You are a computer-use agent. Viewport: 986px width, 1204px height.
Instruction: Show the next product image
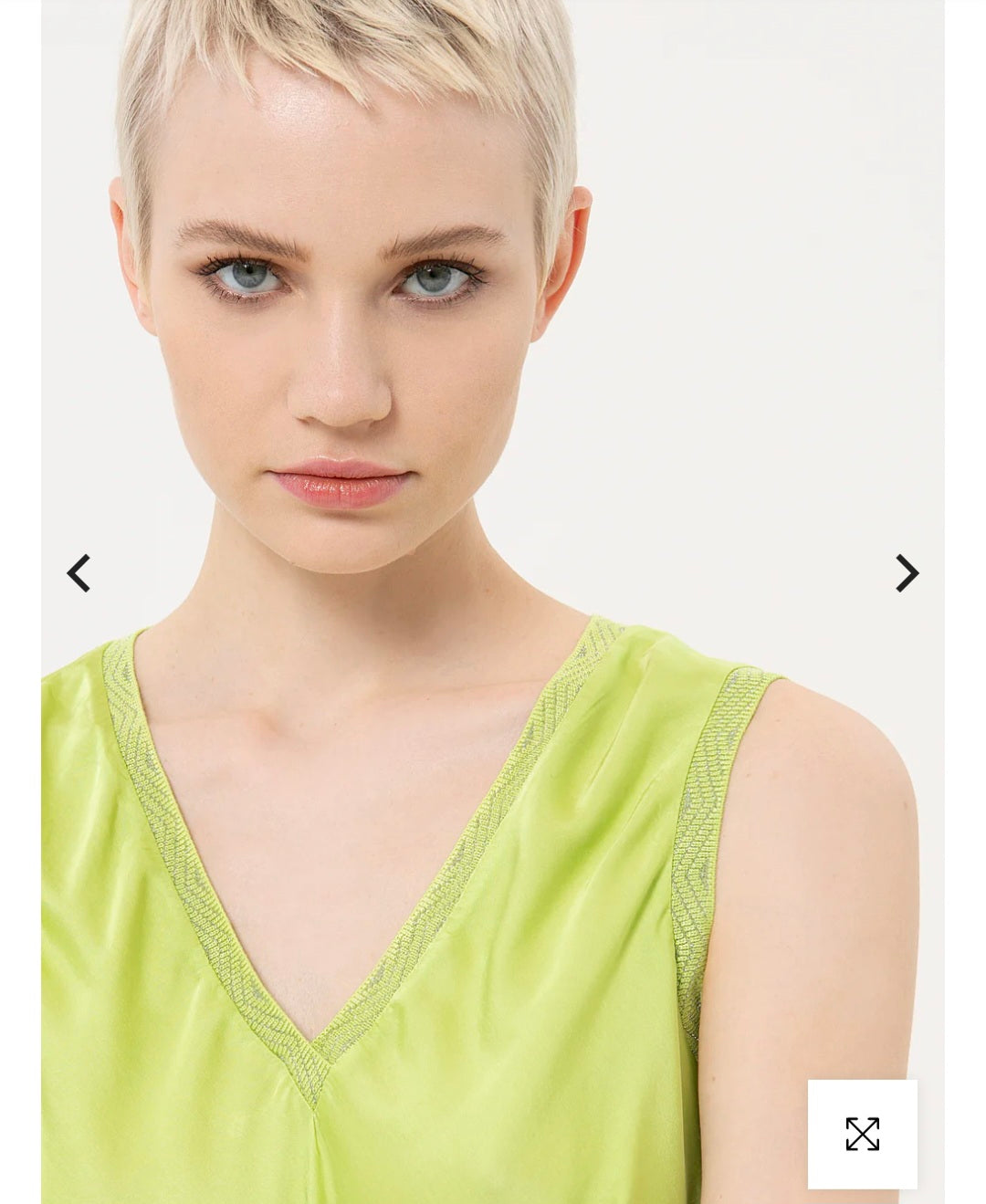(906, 573)
